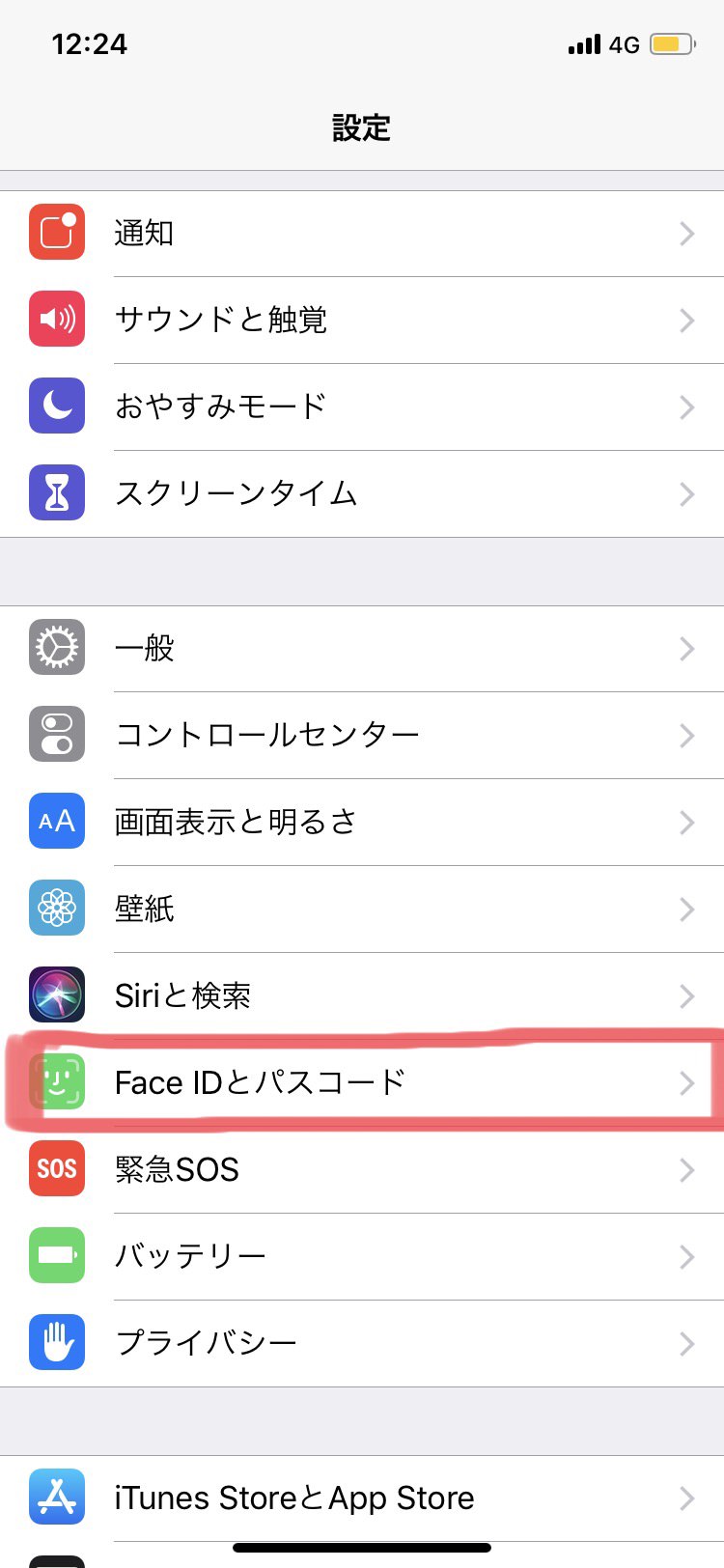Open 画面表示と明るさ settings
This screenshot has height=1568, width=724.
pos(362,822)
